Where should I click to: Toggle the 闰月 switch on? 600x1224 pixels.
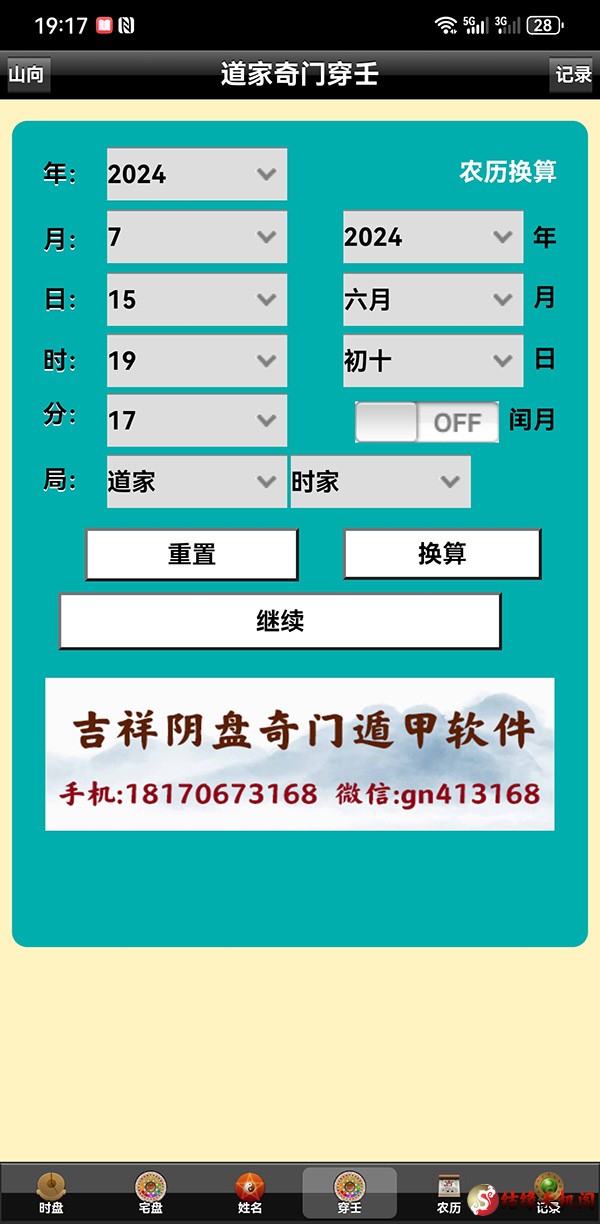pyautogui.click(x=427, y=422)
